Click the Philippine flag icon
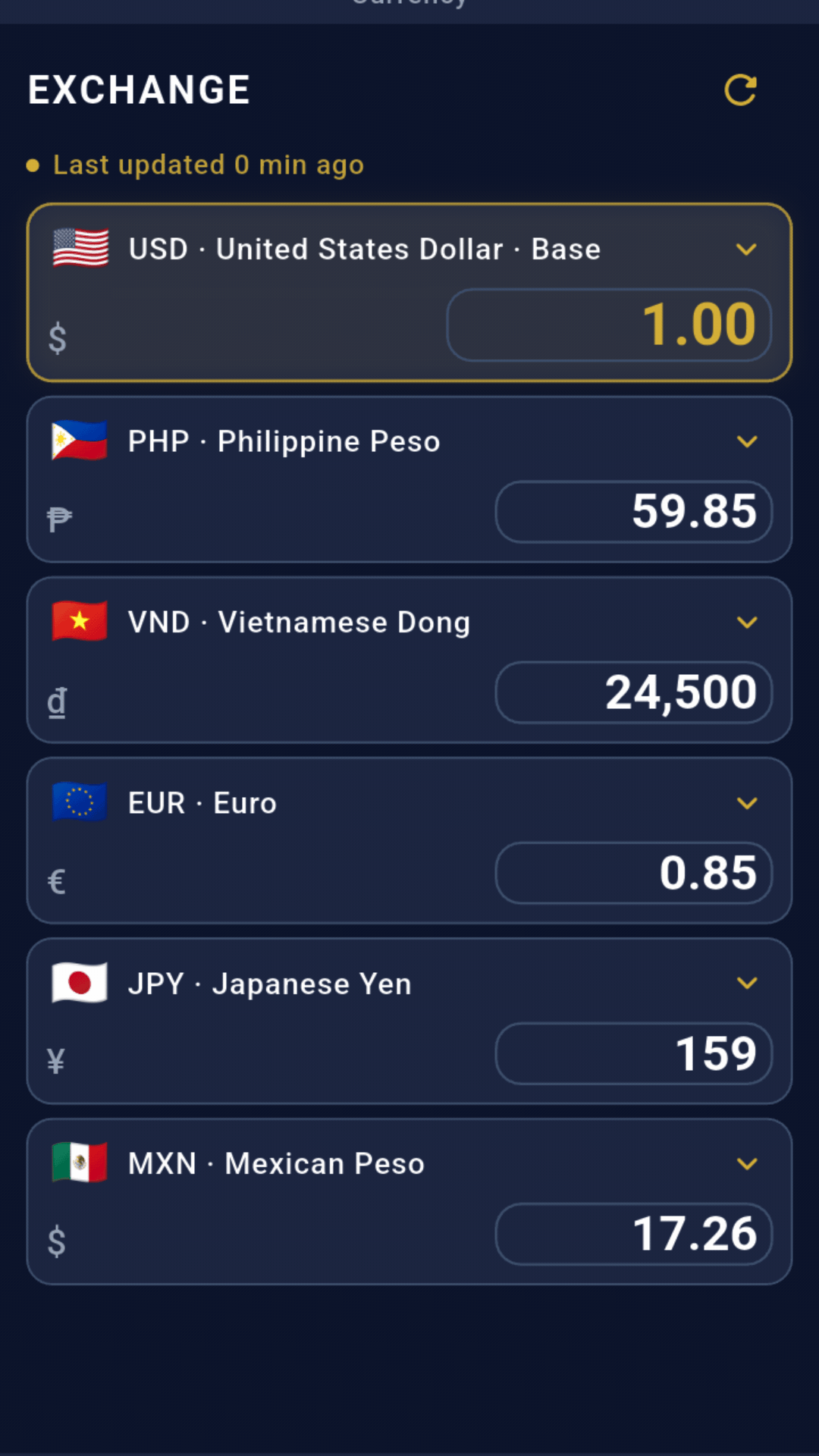 [78, 441]
